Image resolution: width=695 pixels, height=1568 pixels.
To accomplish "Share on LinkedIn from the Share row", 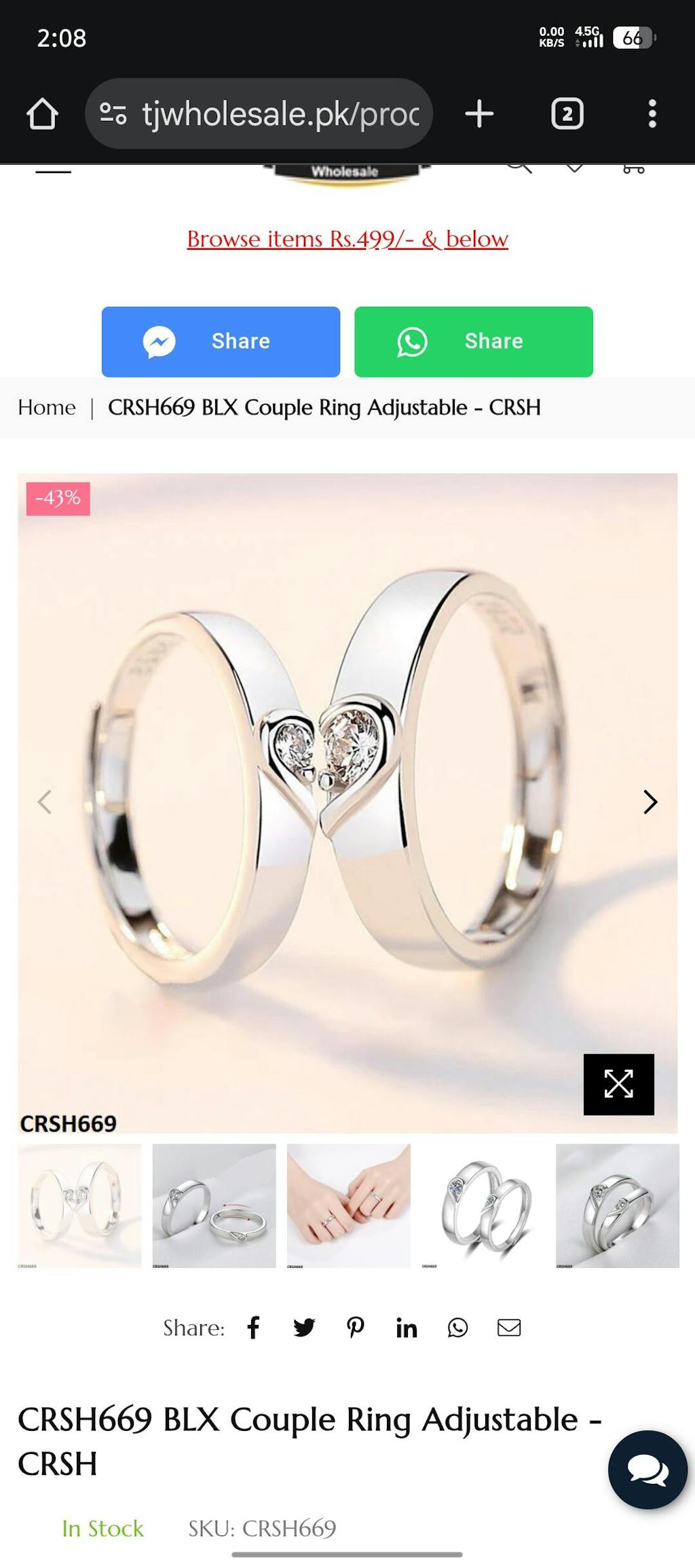I will 407,1327.
